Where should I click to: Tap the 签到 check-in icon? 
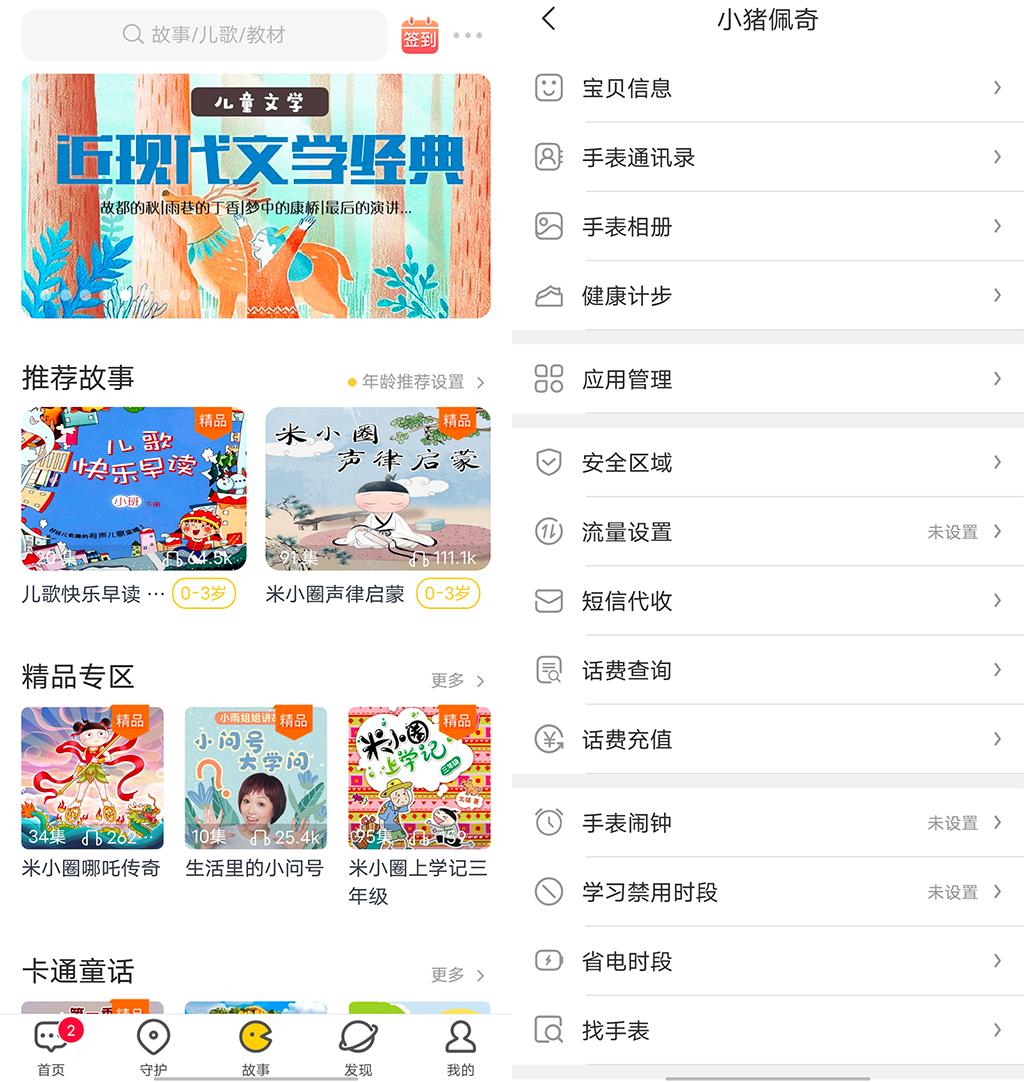pyautogui.click(x=419, y=33)
